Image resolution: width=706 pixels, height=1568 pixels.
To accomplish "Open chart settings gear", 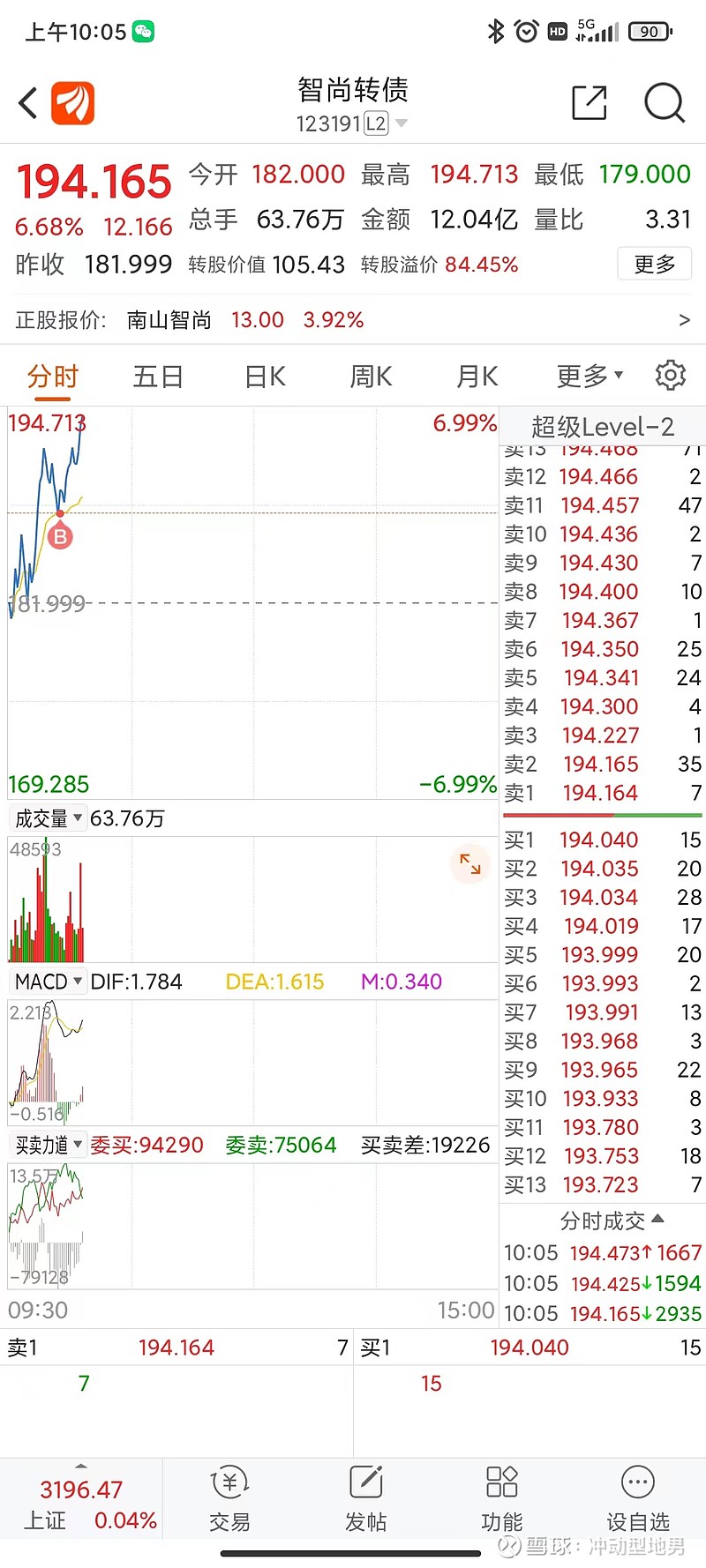I will click(671, 376).
